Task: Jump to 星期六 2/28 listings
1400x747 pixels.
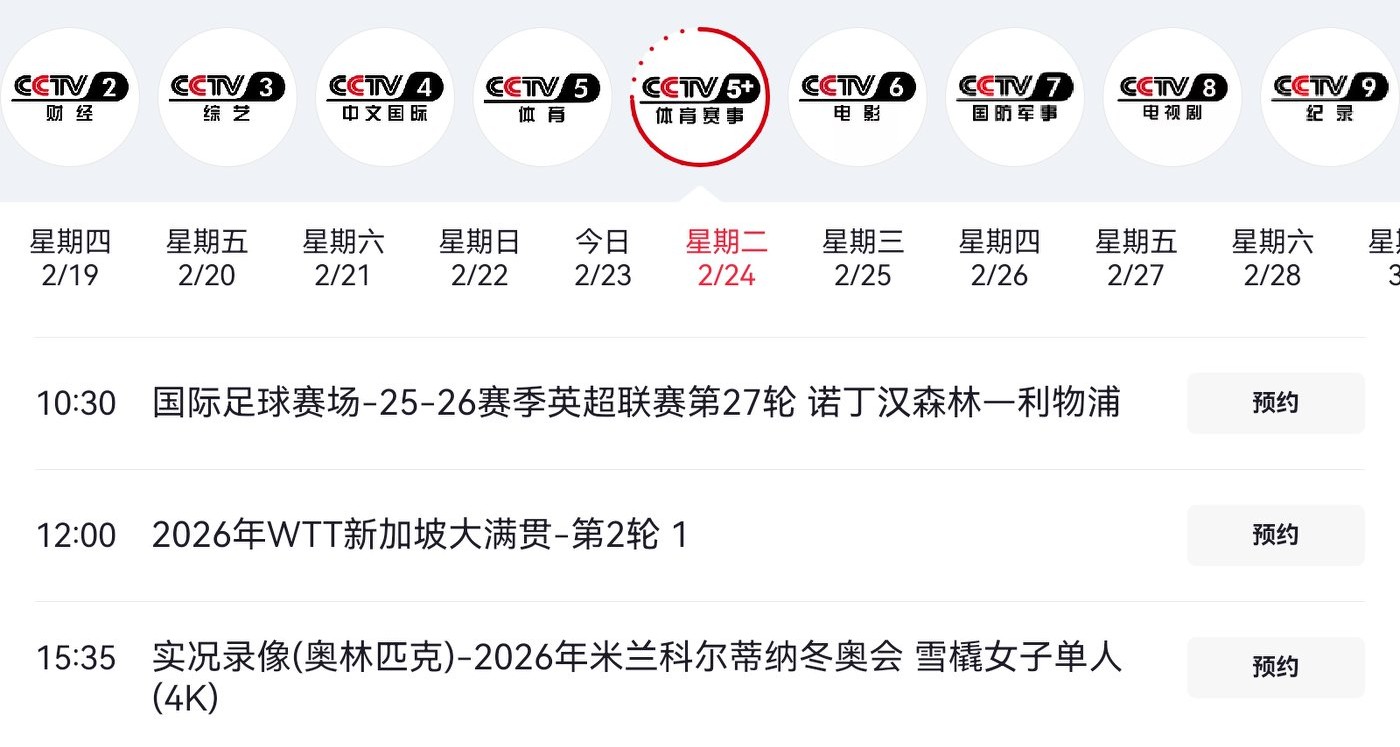Action: pos(1272,258)
